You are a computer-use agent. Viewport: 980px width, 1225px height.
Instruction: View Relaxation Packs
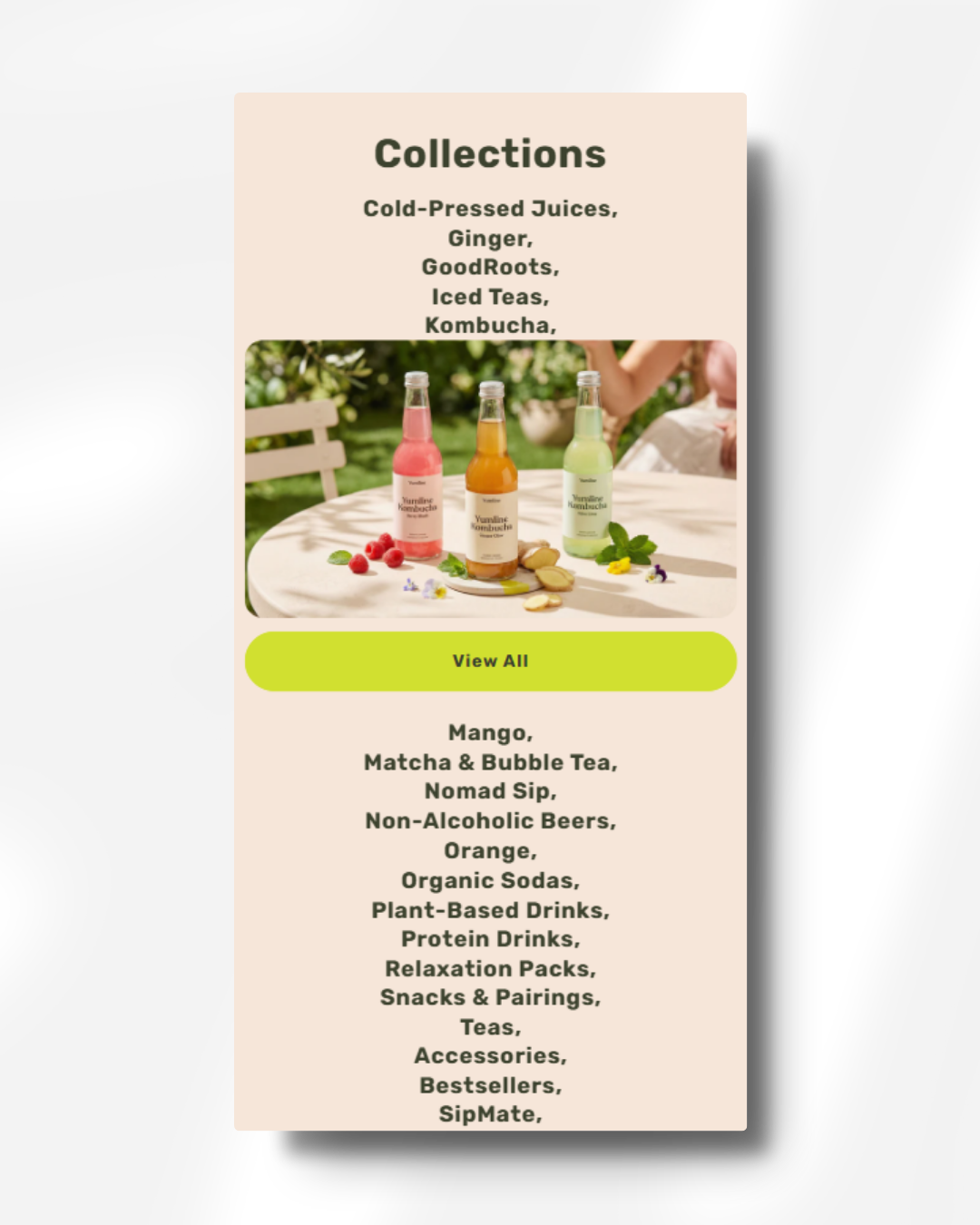tap(489, 969)
